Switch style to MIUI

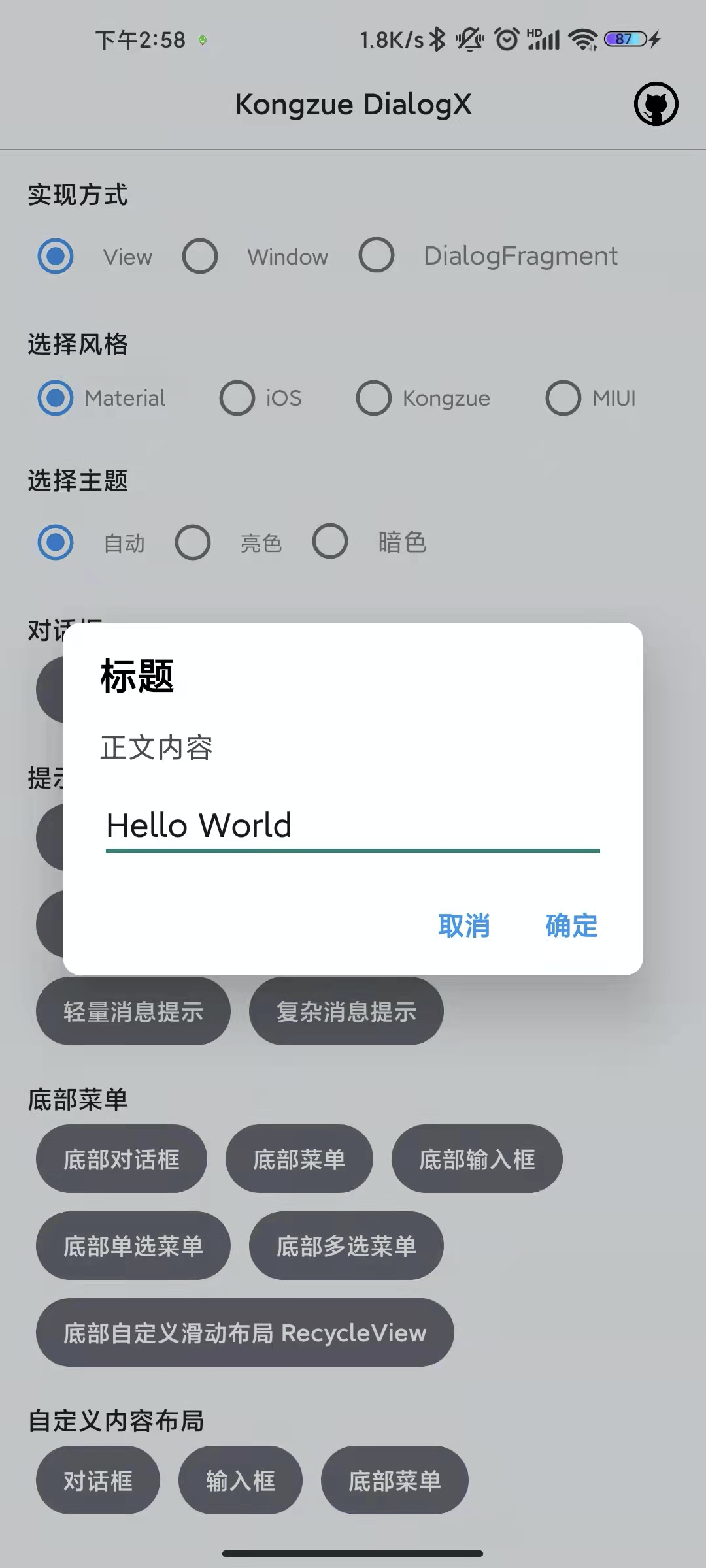(563, 398)
